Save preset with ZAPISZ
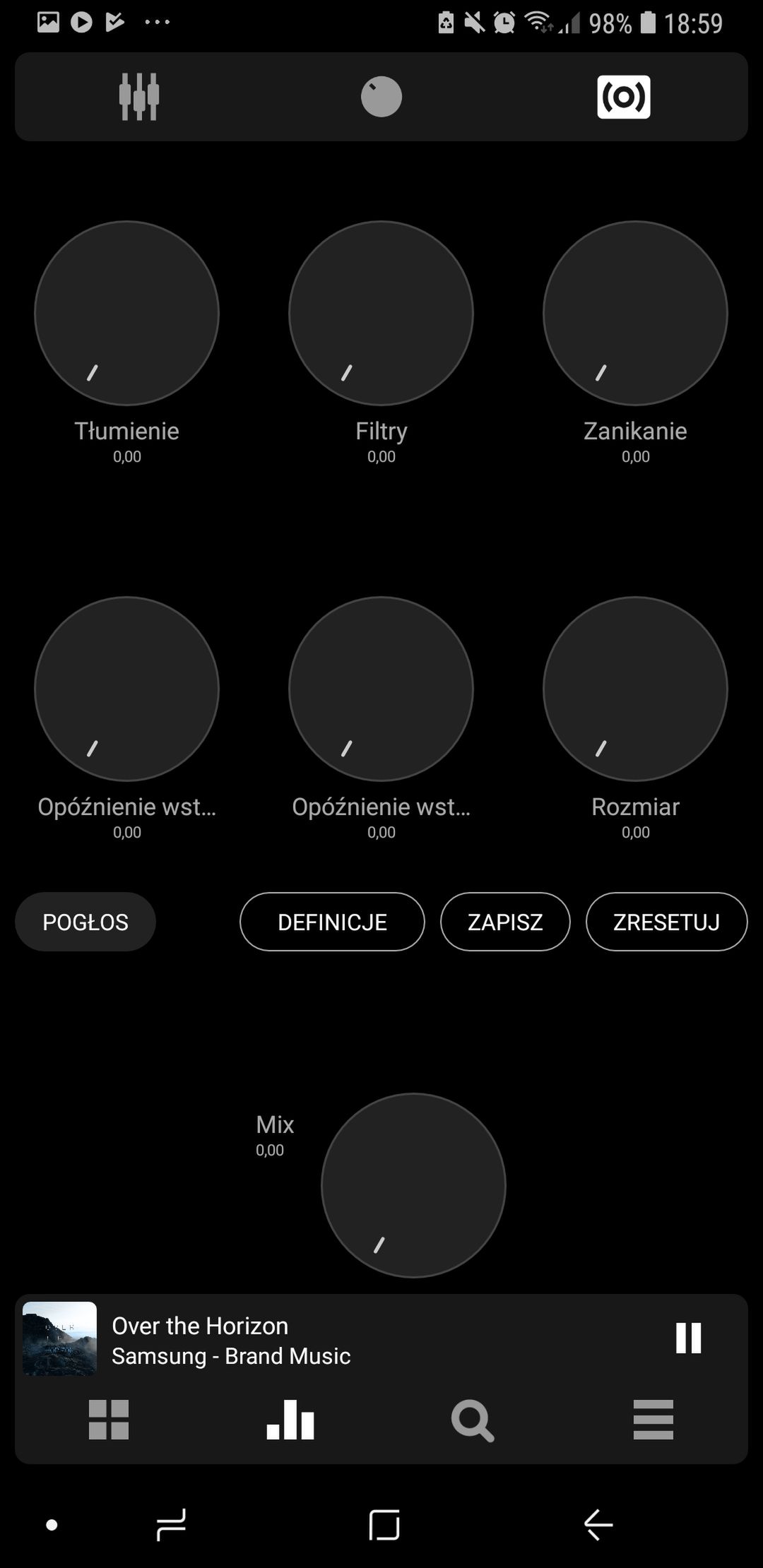Image resolution: width=763 pixels, height=1568 pixels. tap(505, 922)
